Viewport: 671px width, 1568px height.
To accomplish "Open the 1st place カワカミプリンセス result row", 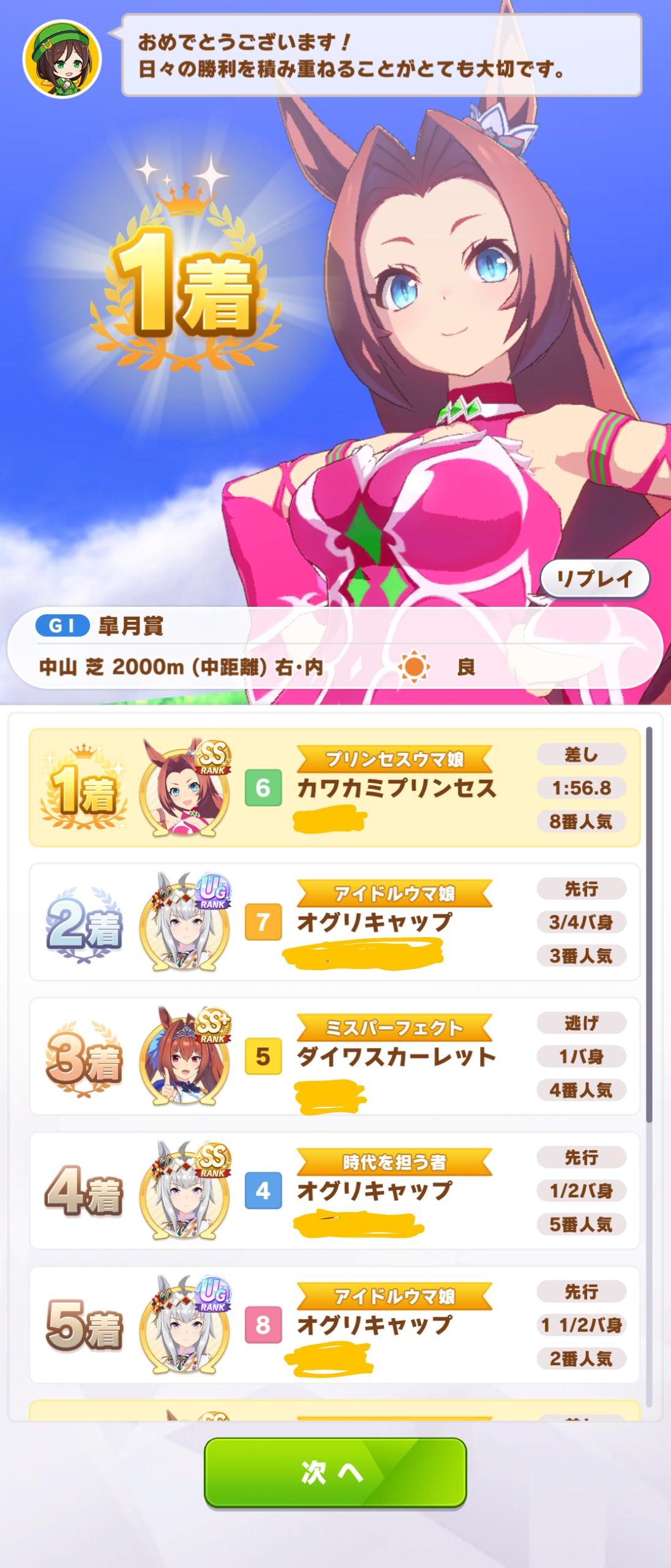I will [x=334, y=788].
